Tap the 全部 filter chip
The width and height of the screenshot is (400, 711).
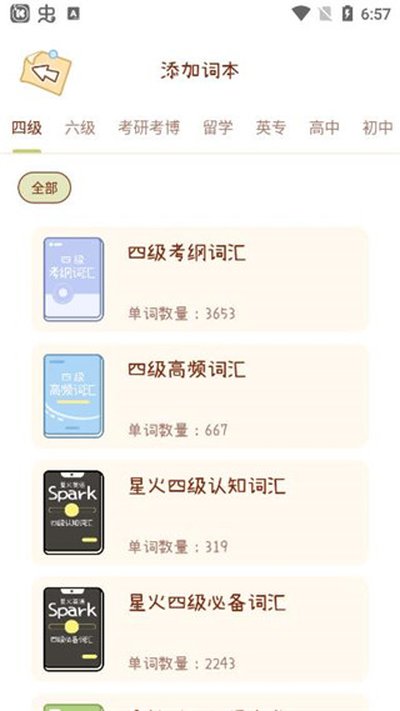(44, 187)
